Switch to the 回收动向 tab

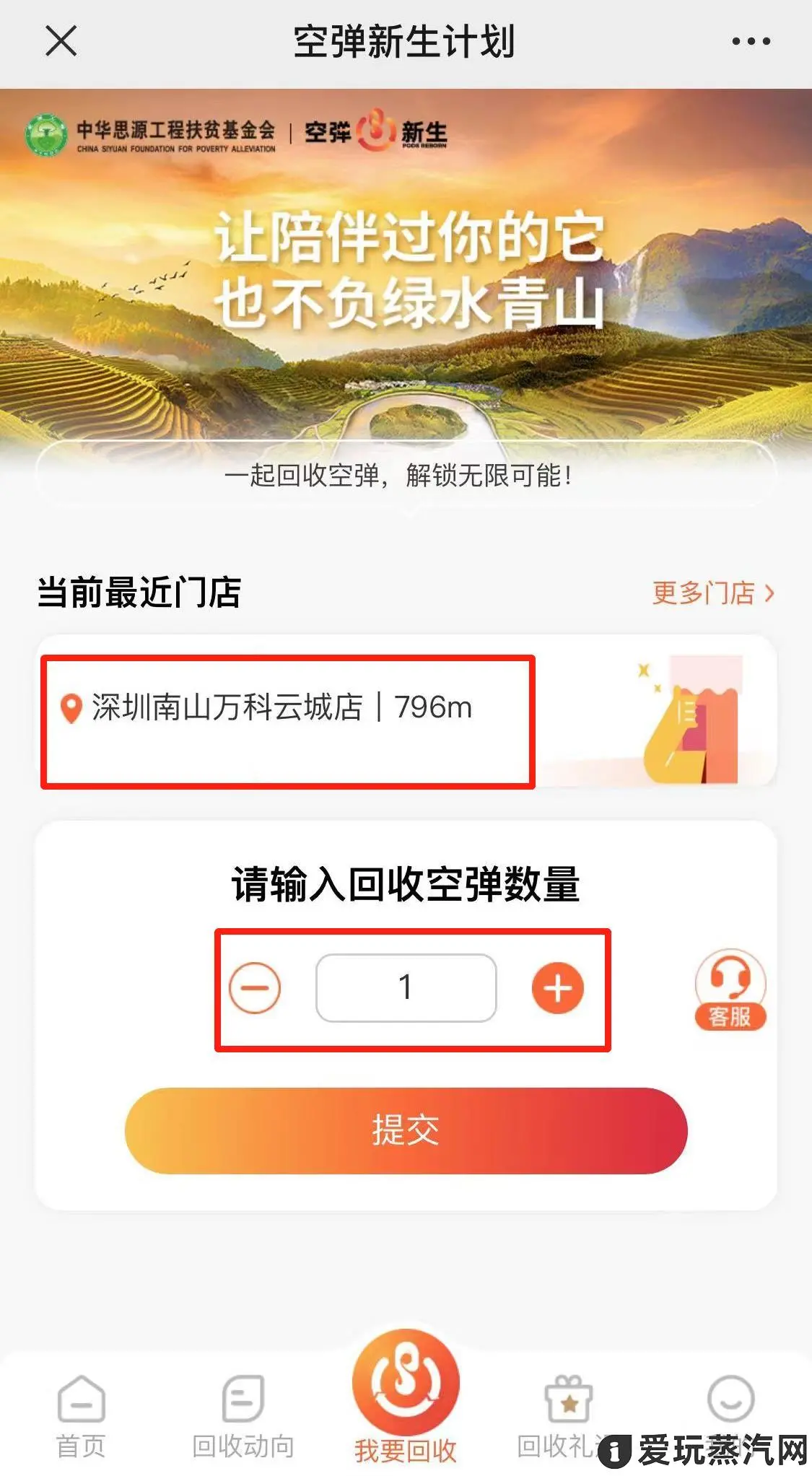pyautogui.click(x=243, y=1416)
